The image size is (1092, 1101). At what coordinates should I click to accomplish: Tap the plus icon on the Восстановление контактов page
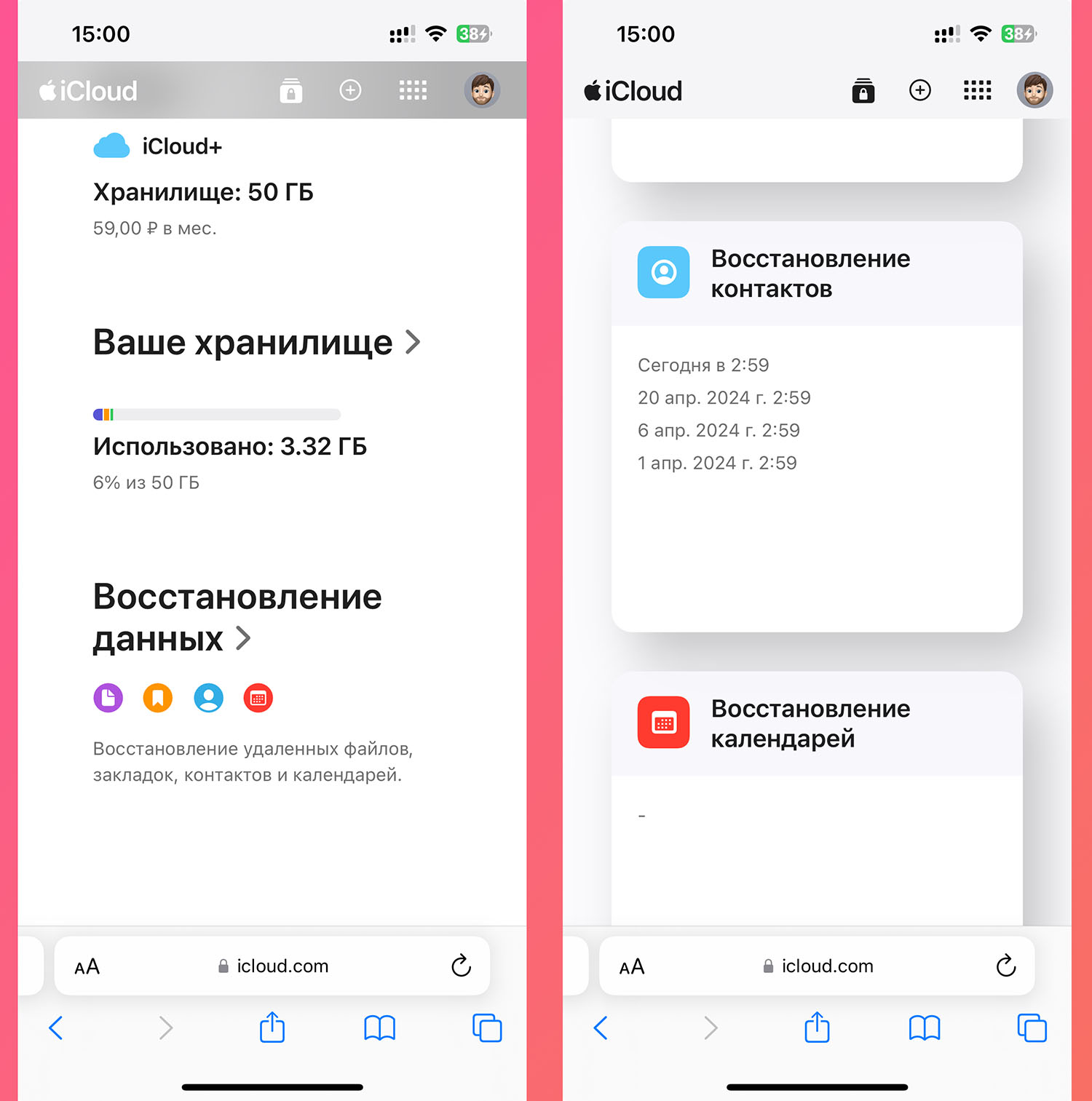[919, 91]
